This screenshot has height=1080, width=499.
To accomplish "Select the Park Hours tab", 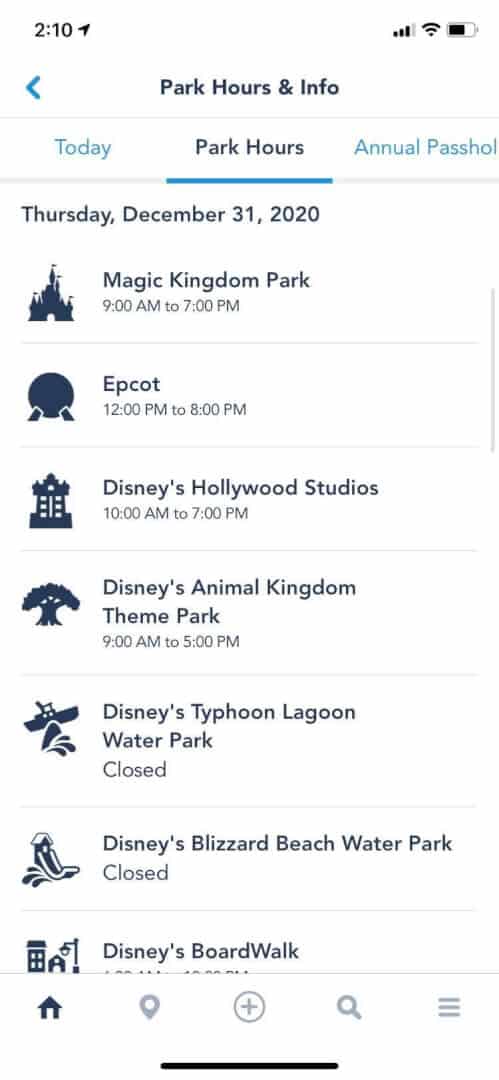I will pos(250,147).
